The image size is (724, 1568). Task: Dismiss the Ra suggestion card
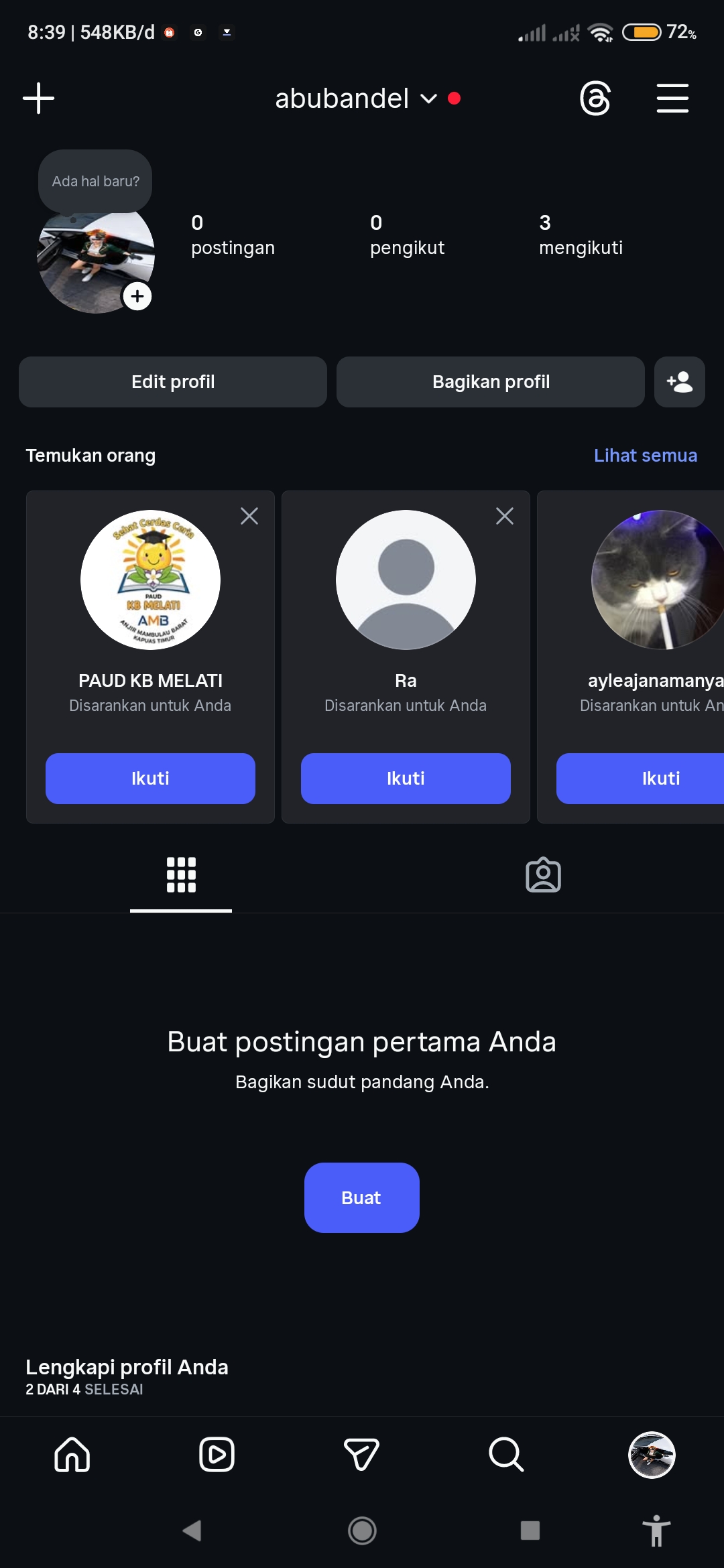[x=505, y=516]
